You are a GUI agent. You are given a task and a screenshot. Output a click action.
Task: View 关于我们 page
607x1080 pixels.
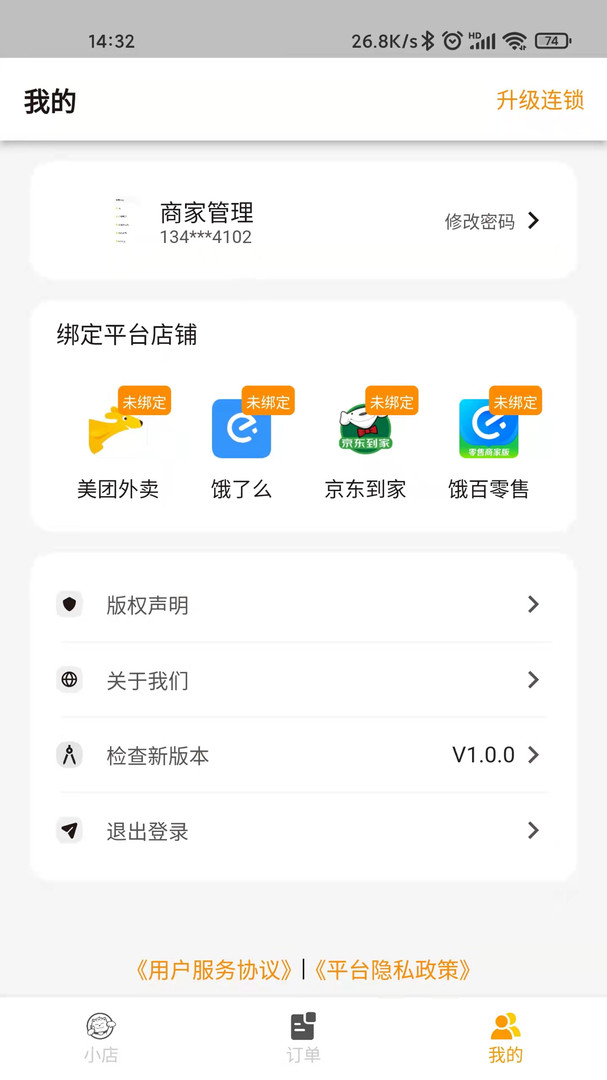(303, 680)
